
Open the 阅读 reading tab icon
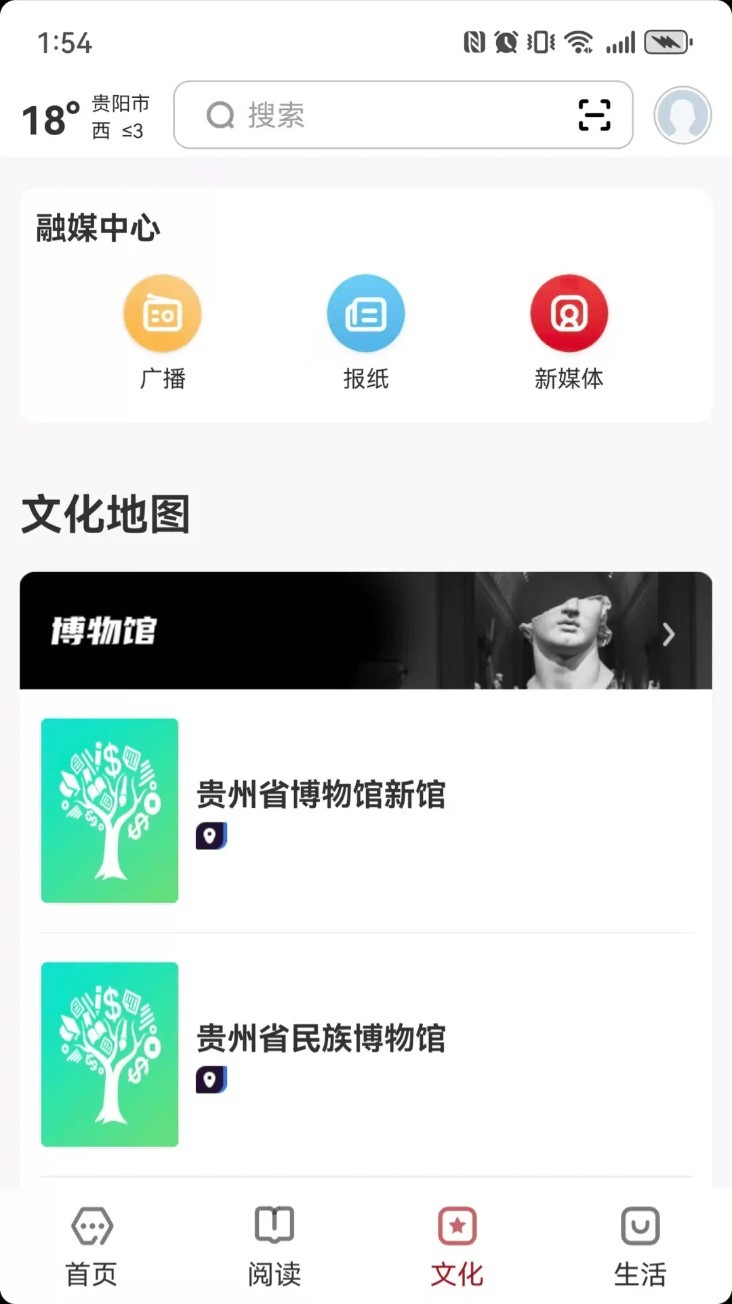click(x=274, y=1228)
